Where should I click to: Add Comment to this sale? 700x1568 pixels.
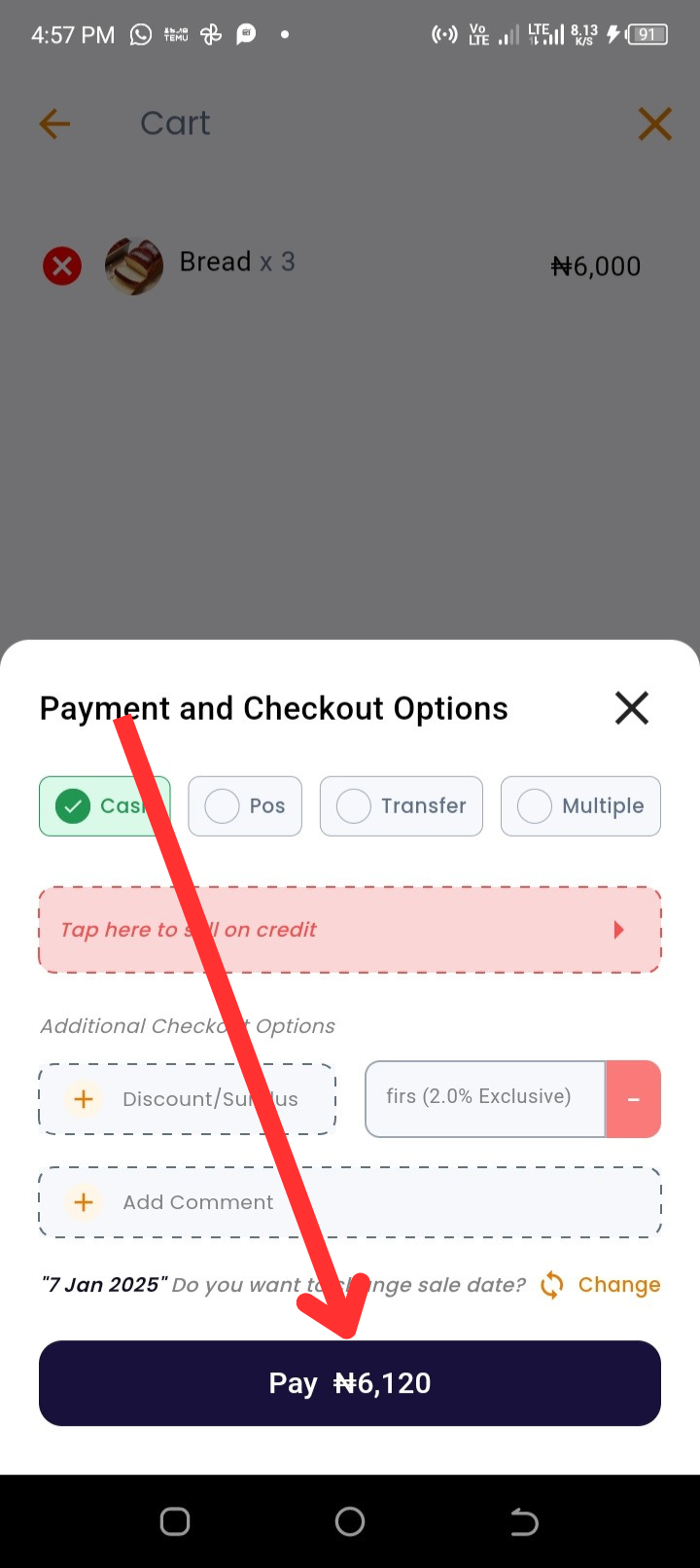coord(350,1202)
